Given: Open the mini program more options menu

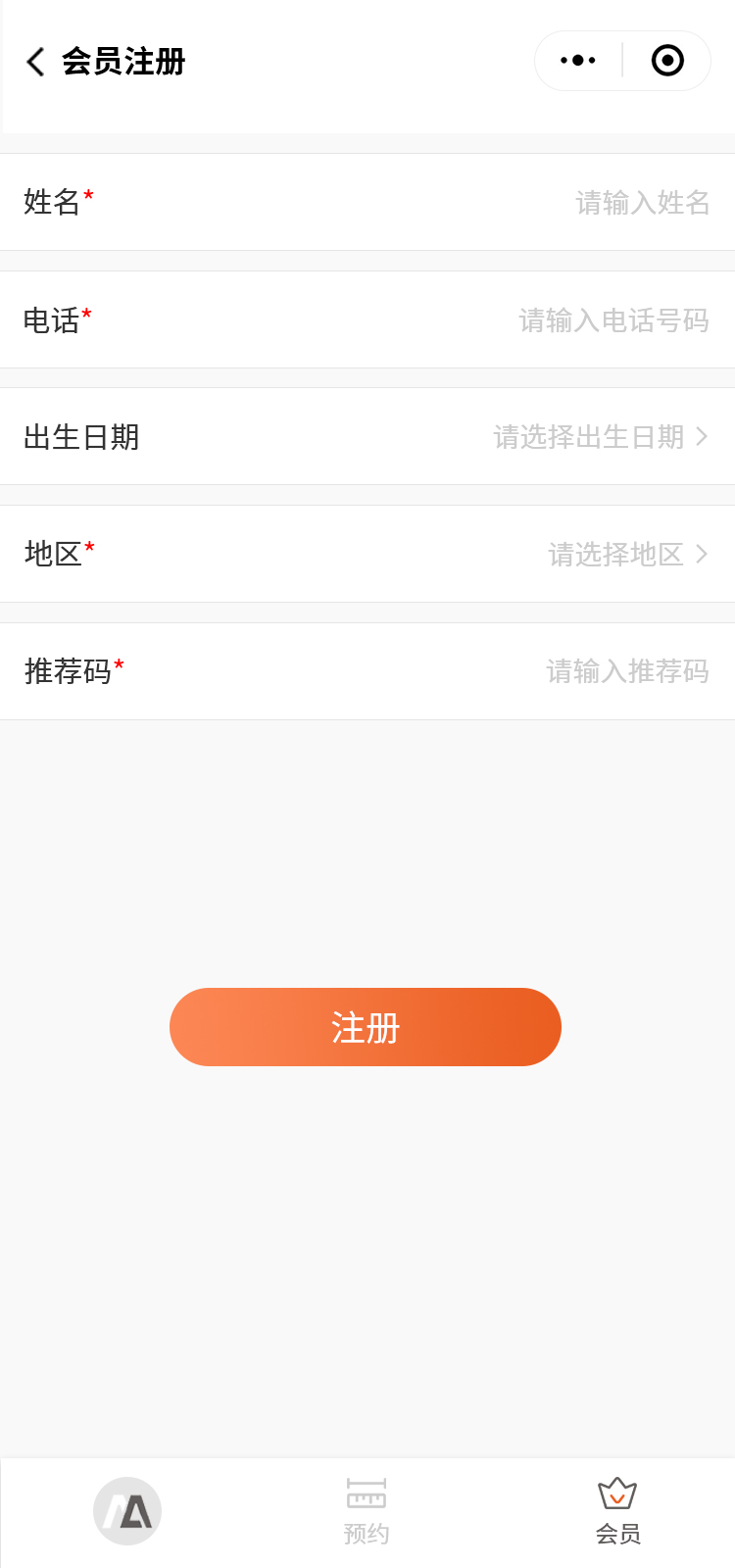Looking at the screenshot, I should [578, 61].
